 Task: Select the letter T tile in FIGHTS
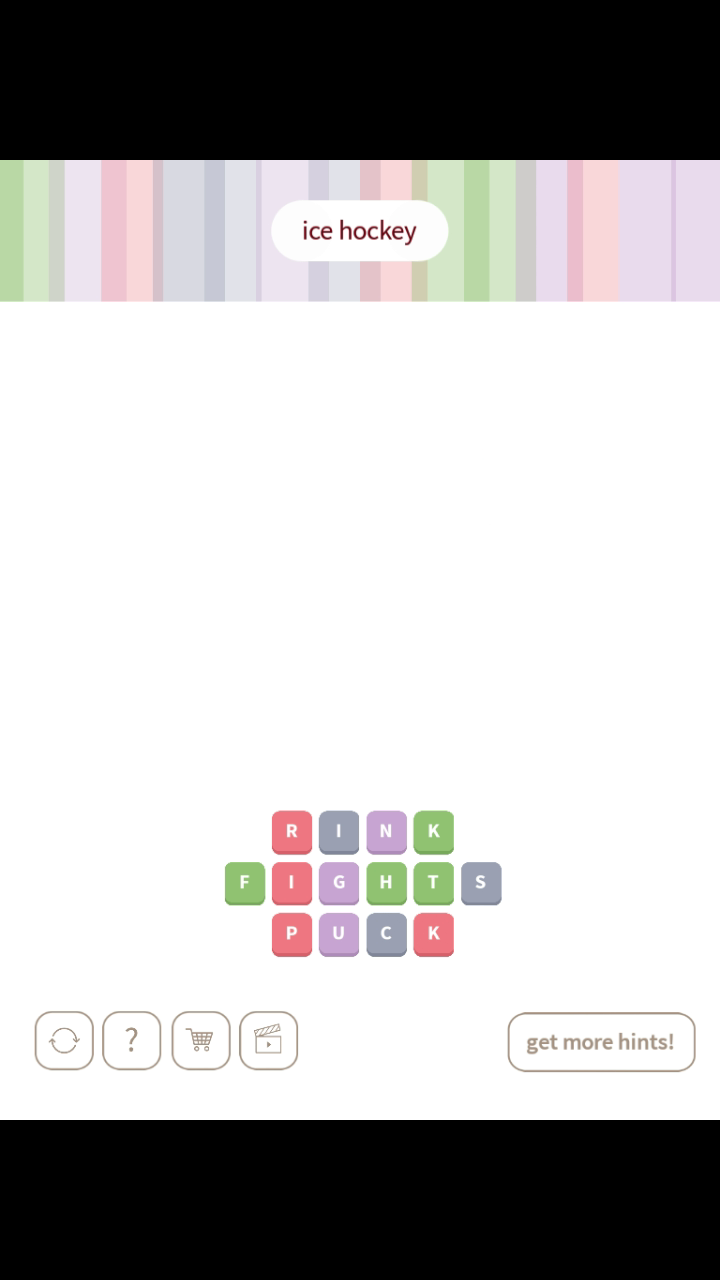click(x=433, y=882)
